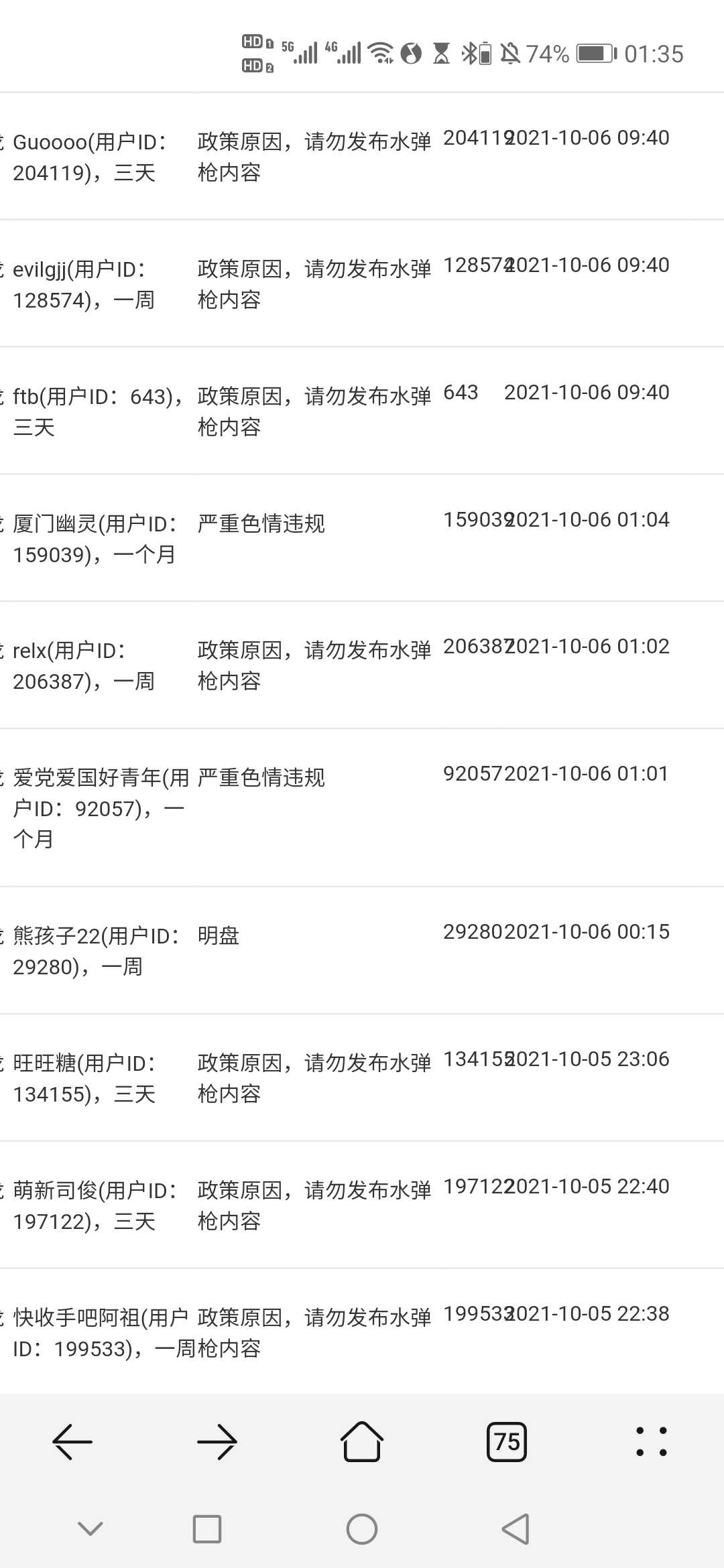Screen dimensions: 724x1568
Task: Hide the navigation bar with the down chevron
Action: [90, 1528]
